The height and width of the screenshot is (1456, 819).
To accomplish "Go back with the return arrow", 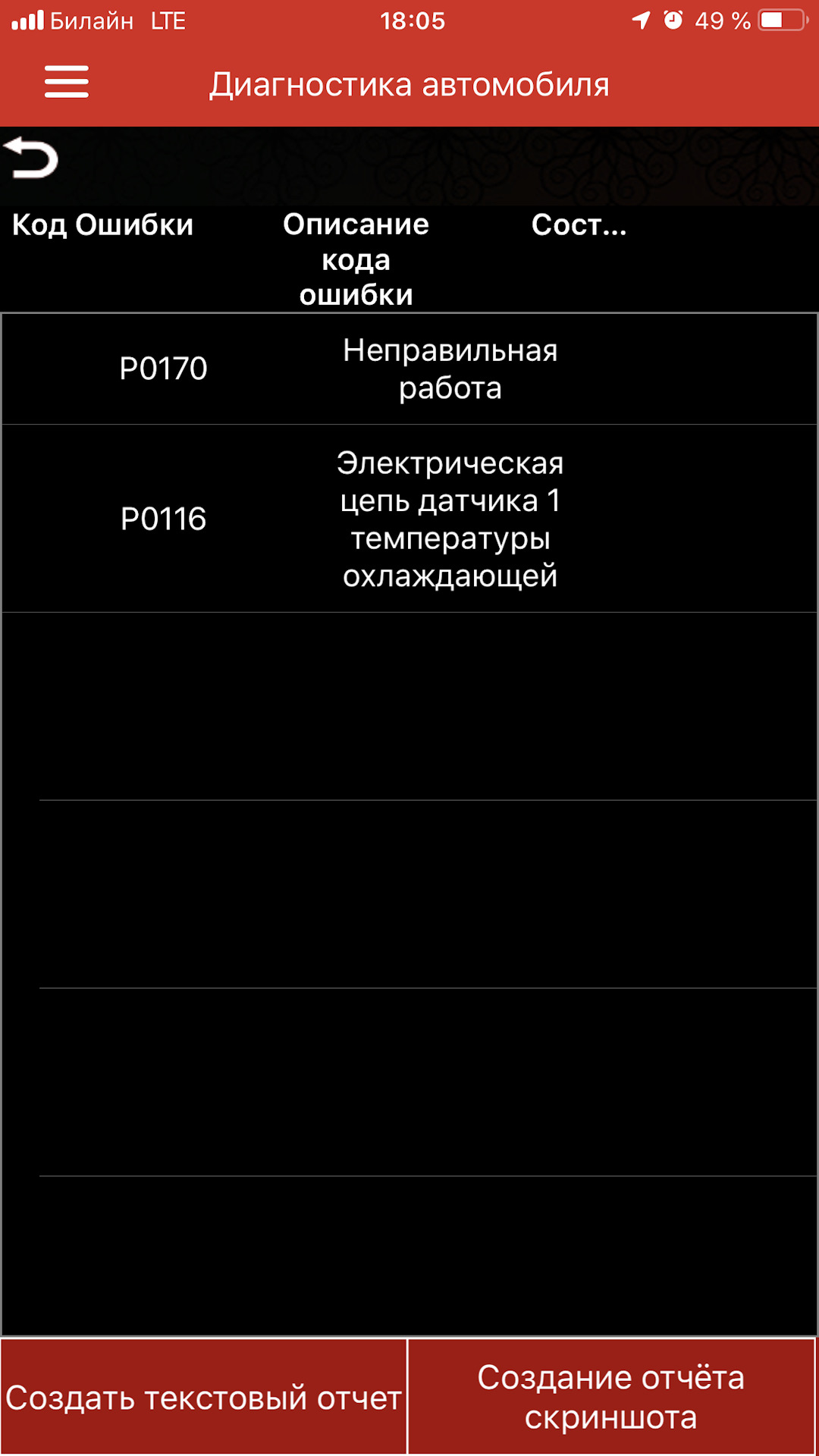I will point(32,158).
